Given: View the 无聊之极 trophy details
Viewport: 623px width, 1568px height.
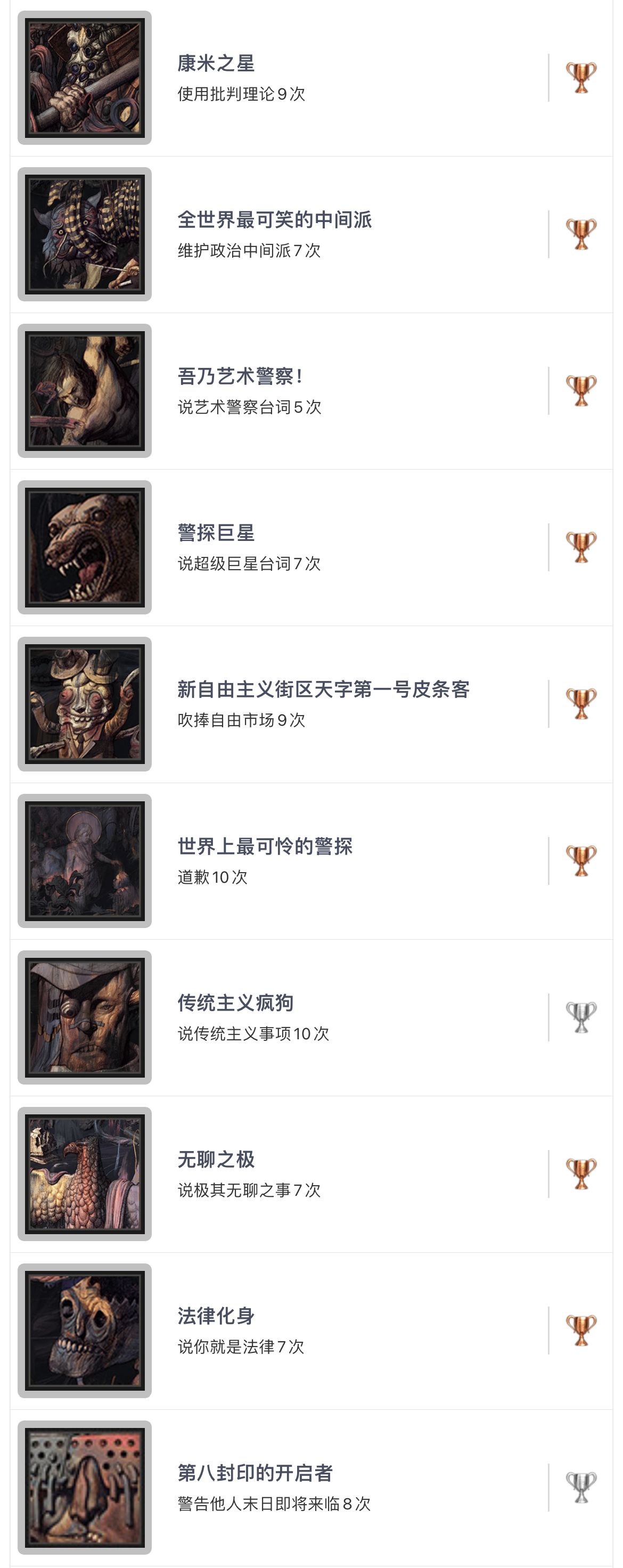Looking at the screenshot, I should (x=216, y=1159).
